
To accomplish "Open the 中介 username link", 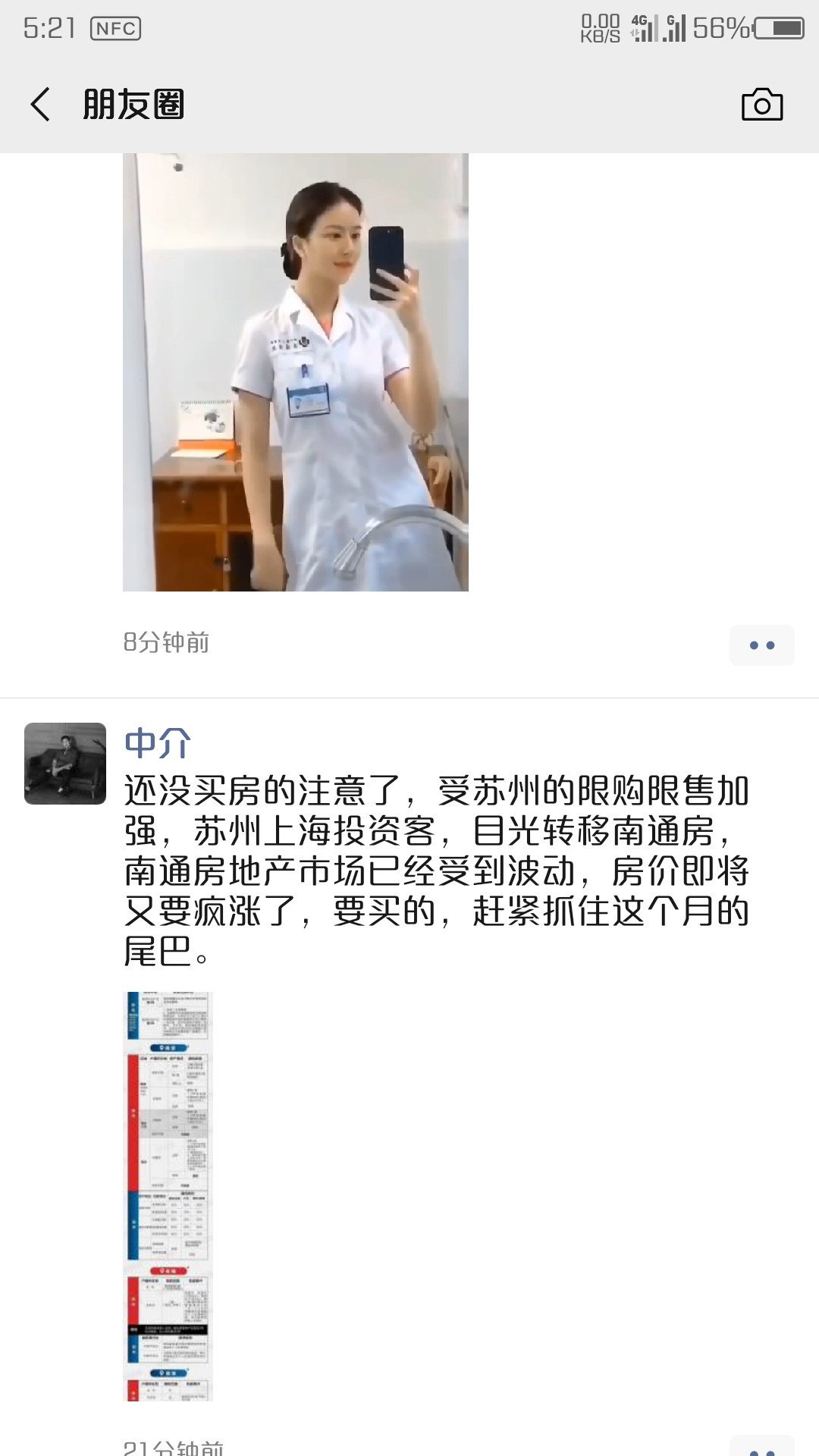I will [x=158, y=742].
